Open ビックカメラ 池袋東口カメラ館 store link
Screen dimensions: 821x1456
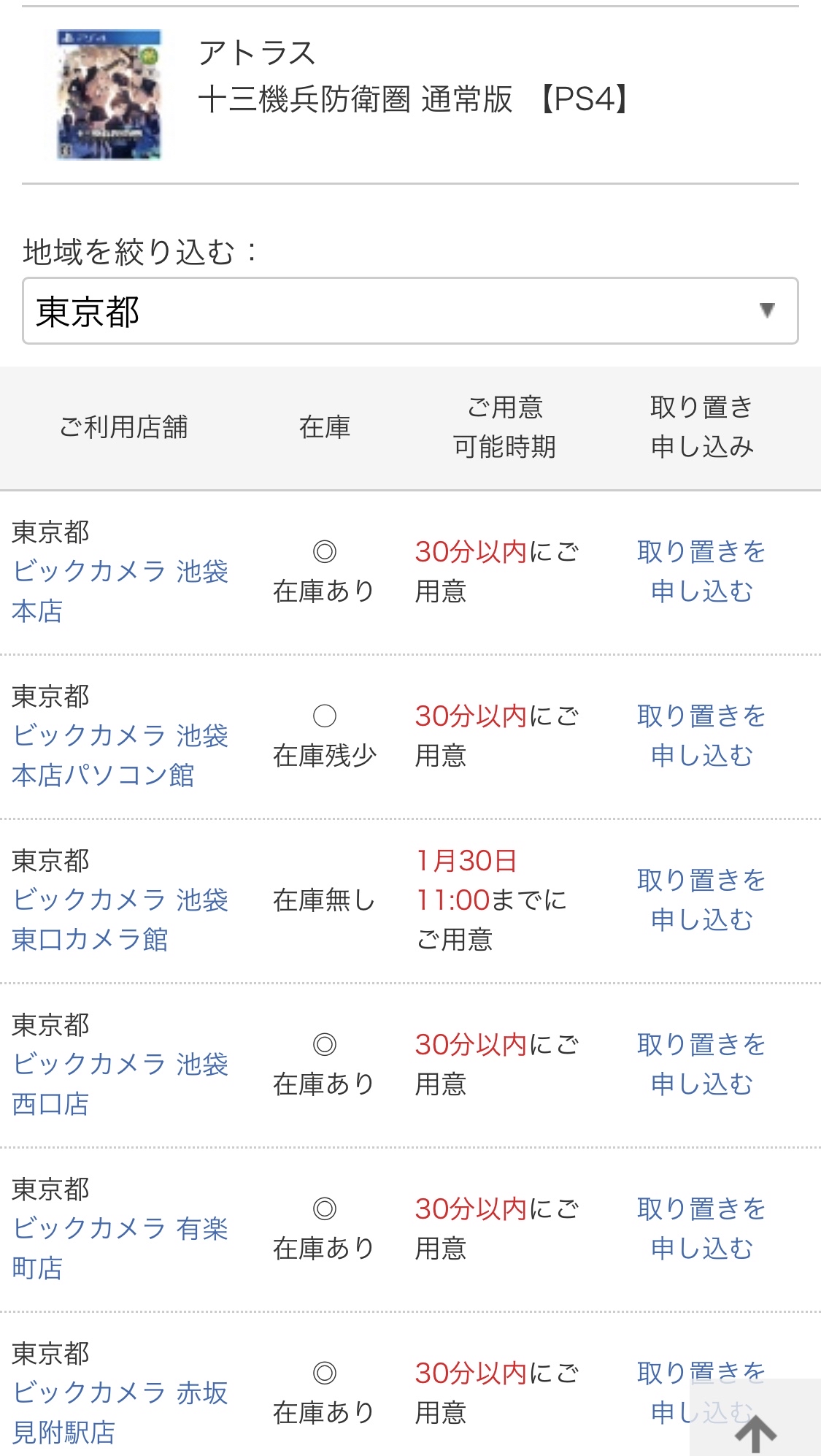120,919
